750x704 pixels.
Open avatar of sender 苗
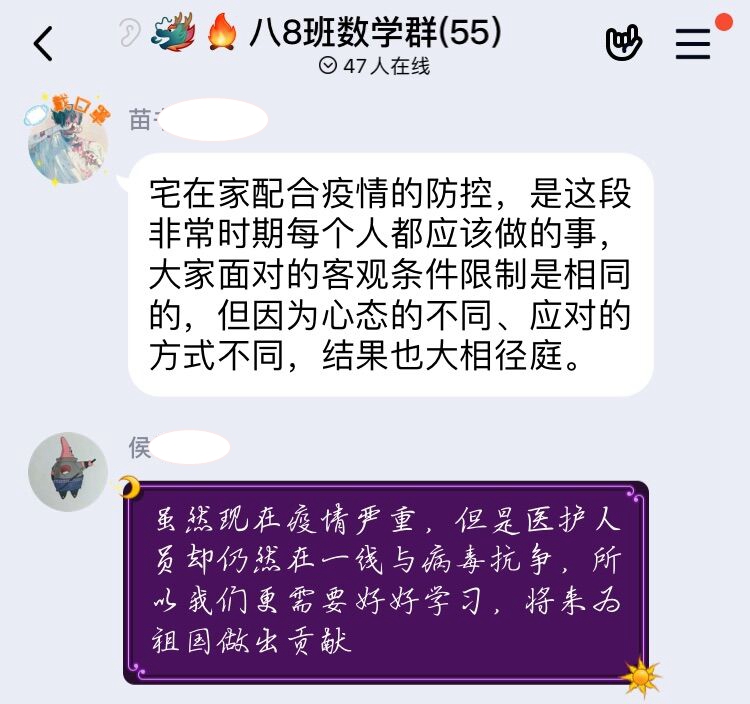67,142
